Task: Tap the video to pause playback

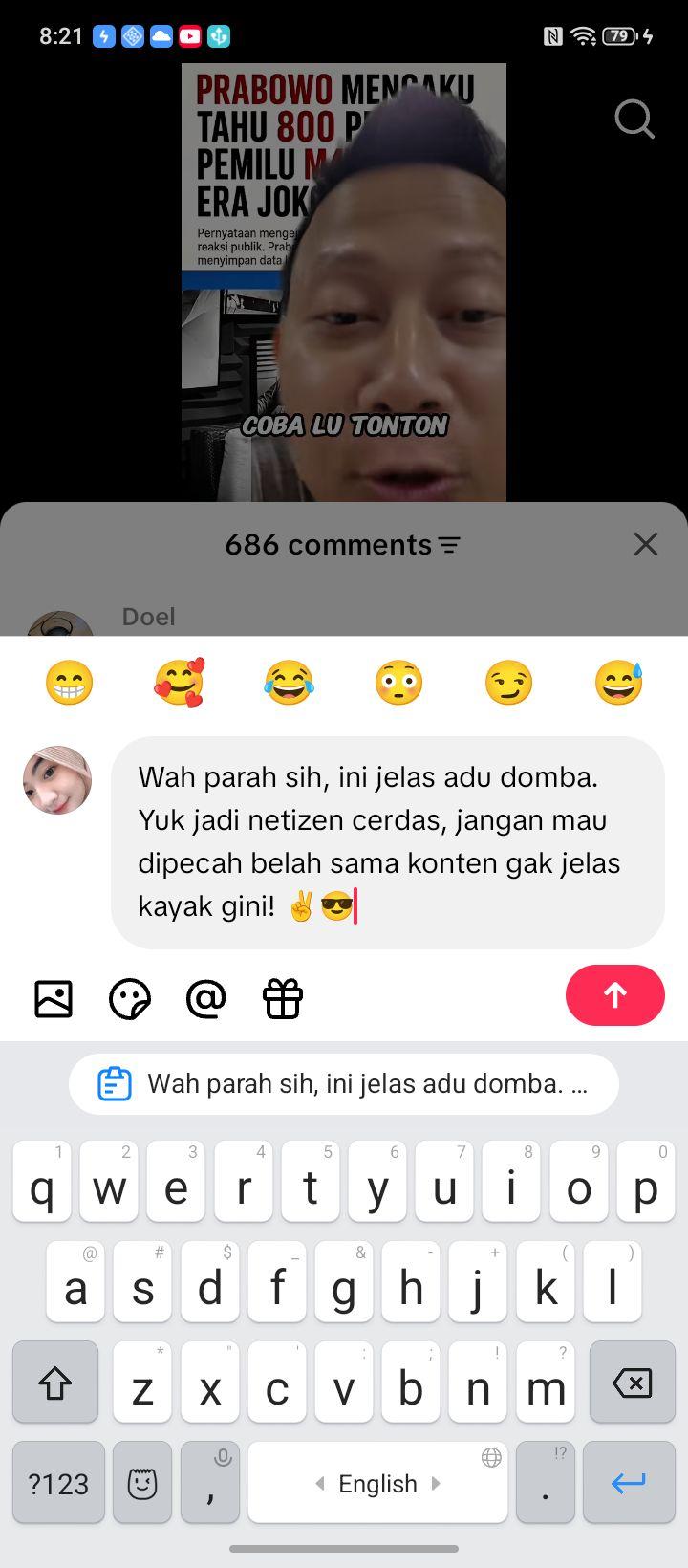Action: click(344, 282)
